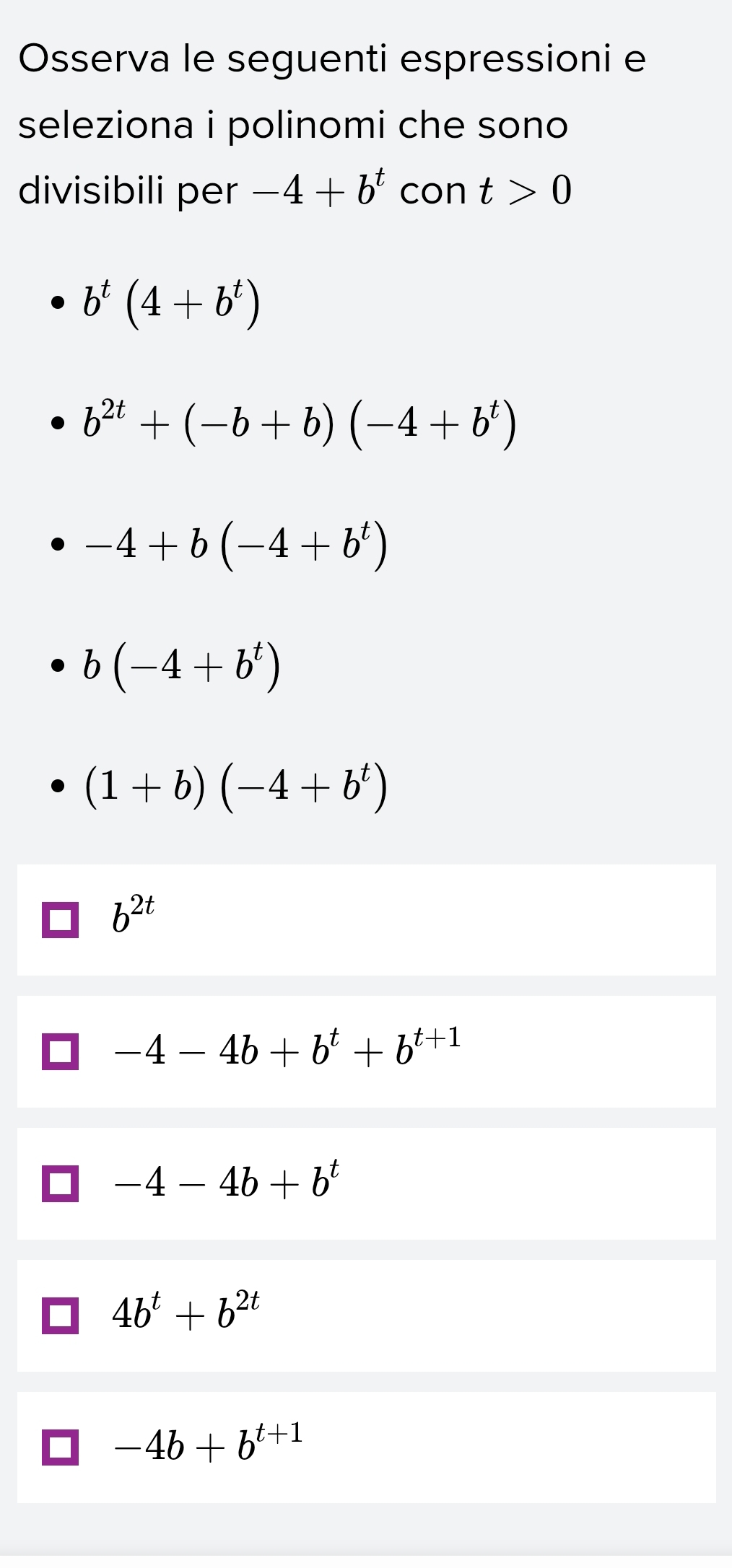This screenshot has width=732, height=1568.
Task: Select the answer b^(2t) checkbox
Action: point(61,919)
